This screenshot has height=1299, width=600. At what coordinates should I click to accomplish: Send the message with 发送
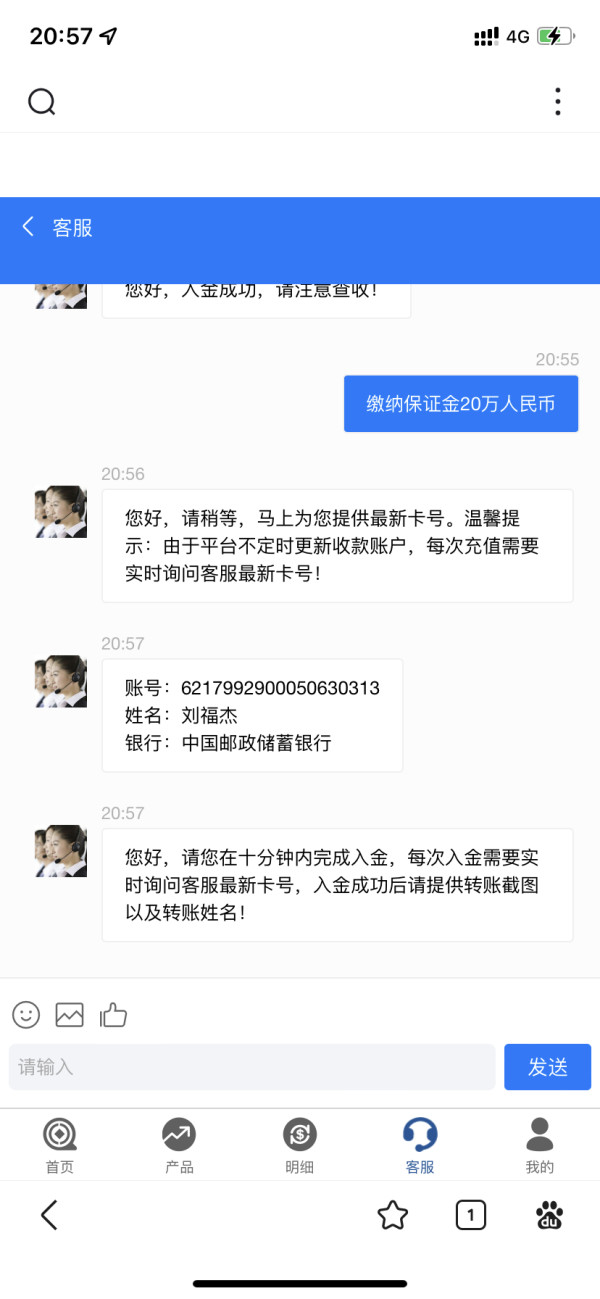547,1067
